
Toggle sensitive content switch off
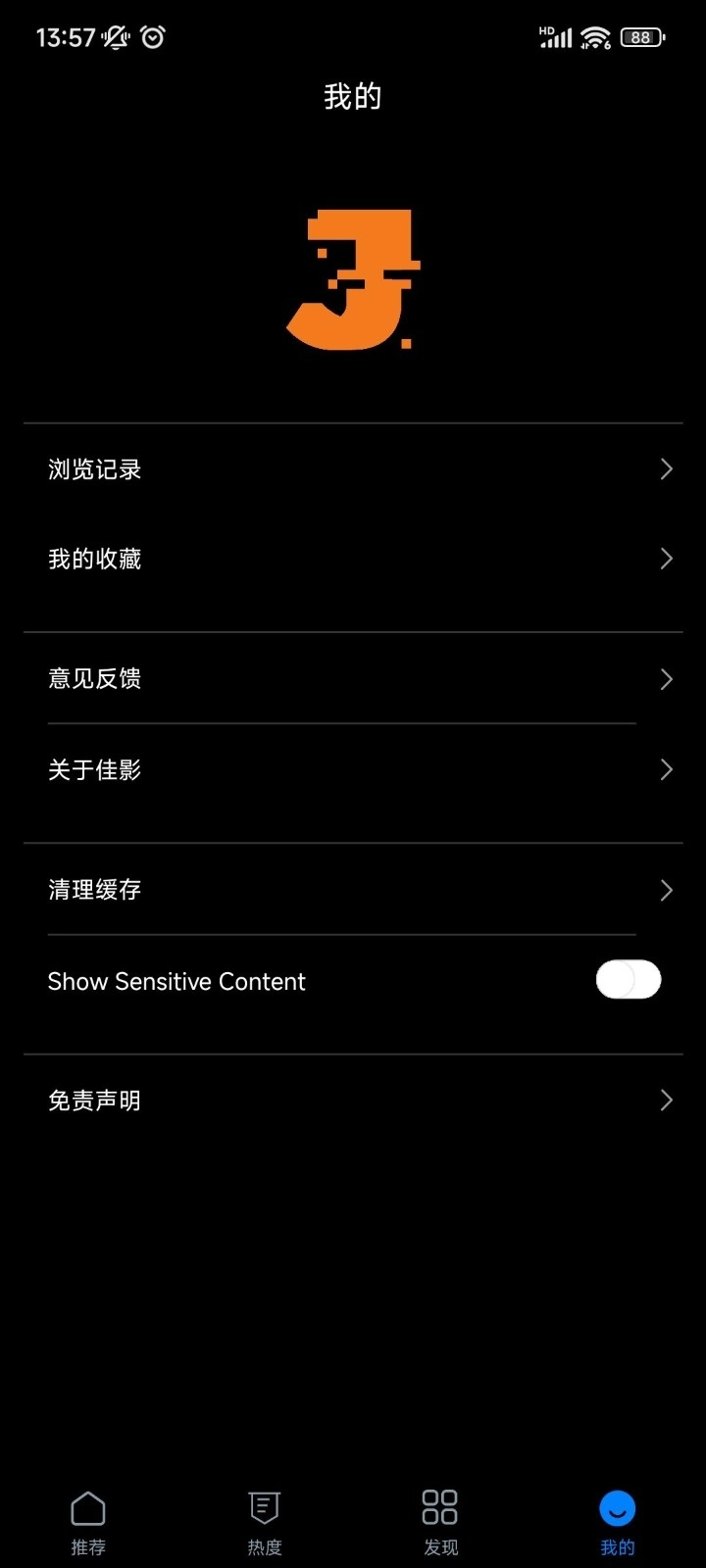pos(628,980)
